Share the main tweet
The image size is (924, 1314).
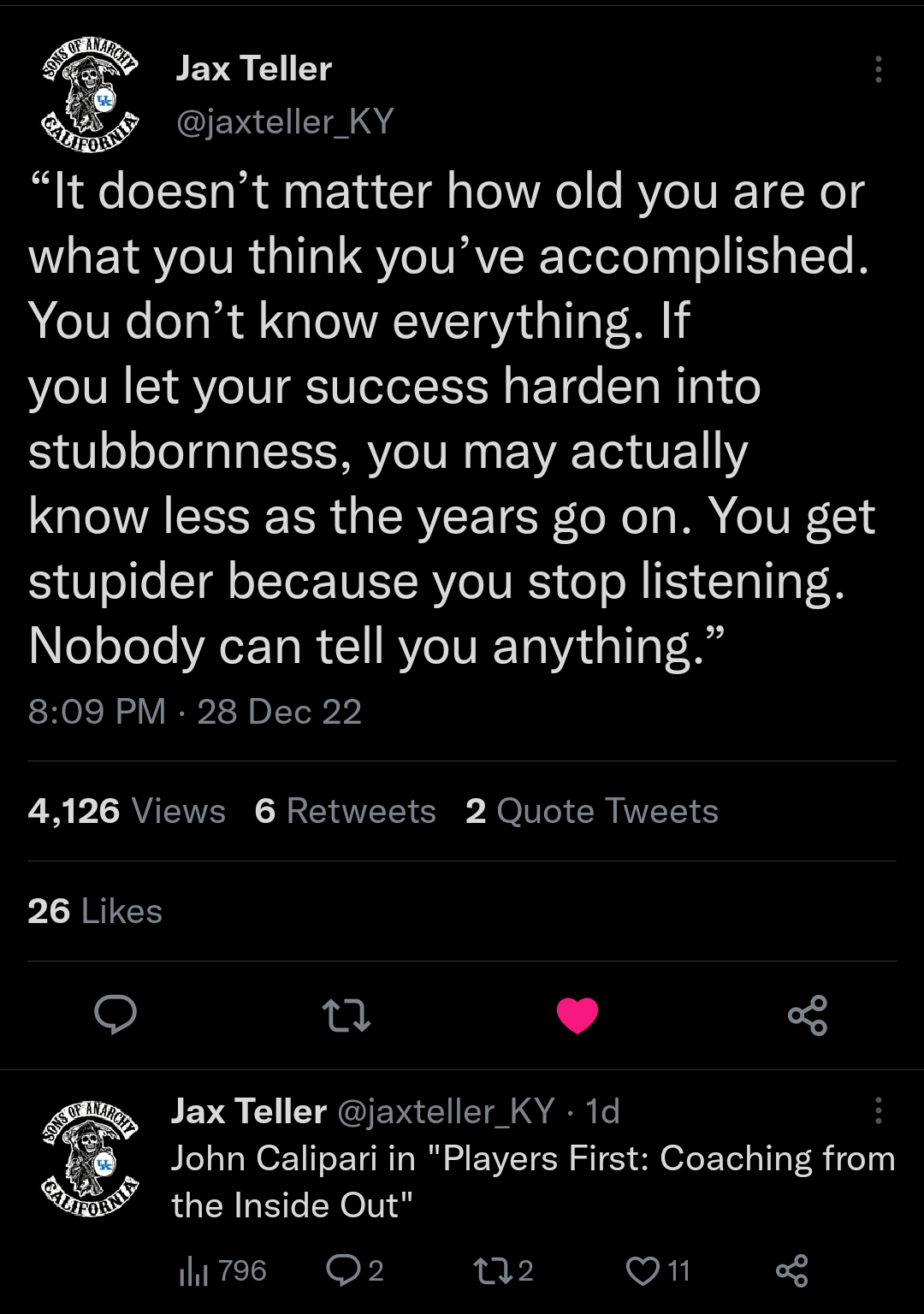coord(808,1015)
